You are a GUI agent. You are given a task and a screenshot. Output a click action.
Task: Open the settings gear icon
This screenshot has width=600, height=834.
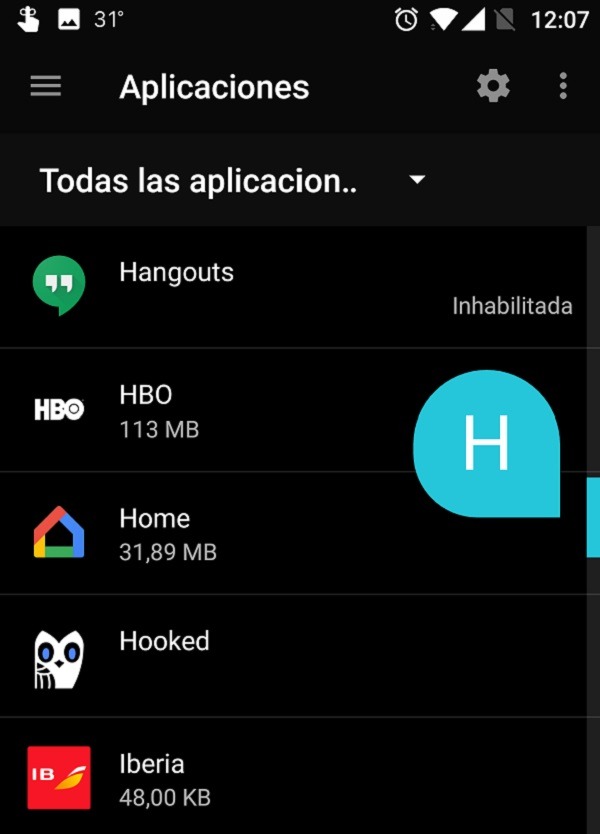coord(492,87)
